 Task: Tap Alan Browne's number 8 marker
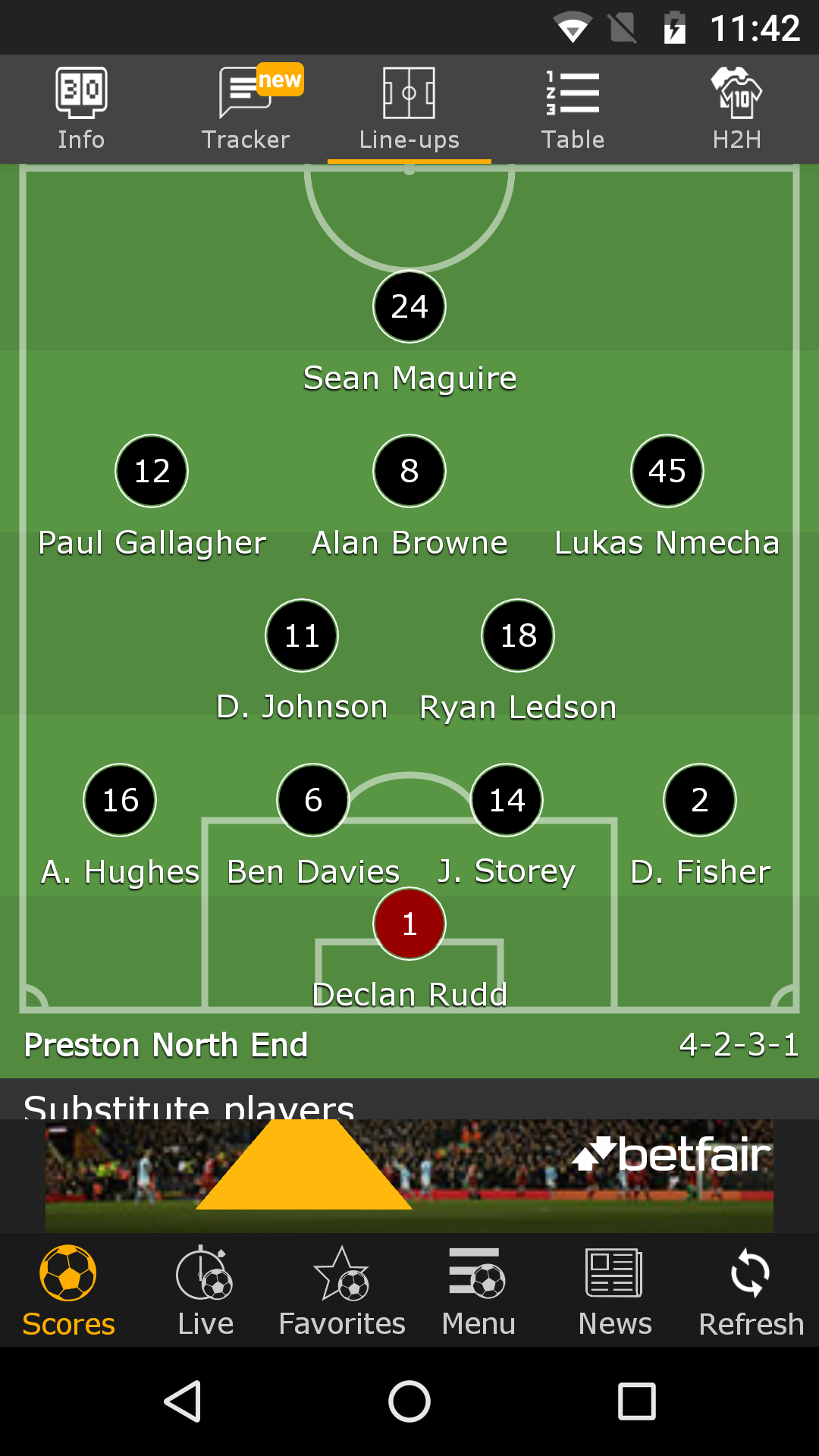coord(409,471)
